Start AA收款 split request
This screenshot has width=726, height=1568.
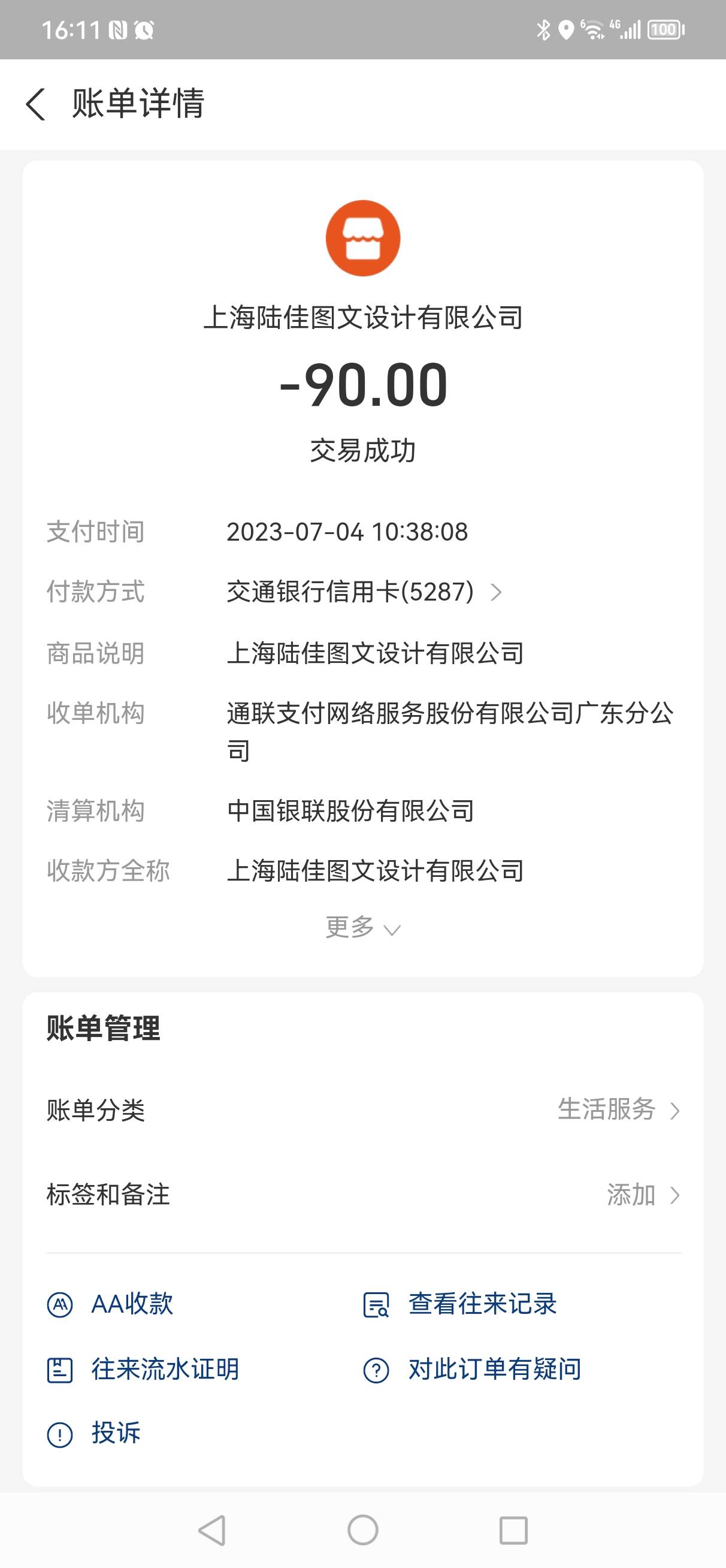click(x=110, y=1304)
